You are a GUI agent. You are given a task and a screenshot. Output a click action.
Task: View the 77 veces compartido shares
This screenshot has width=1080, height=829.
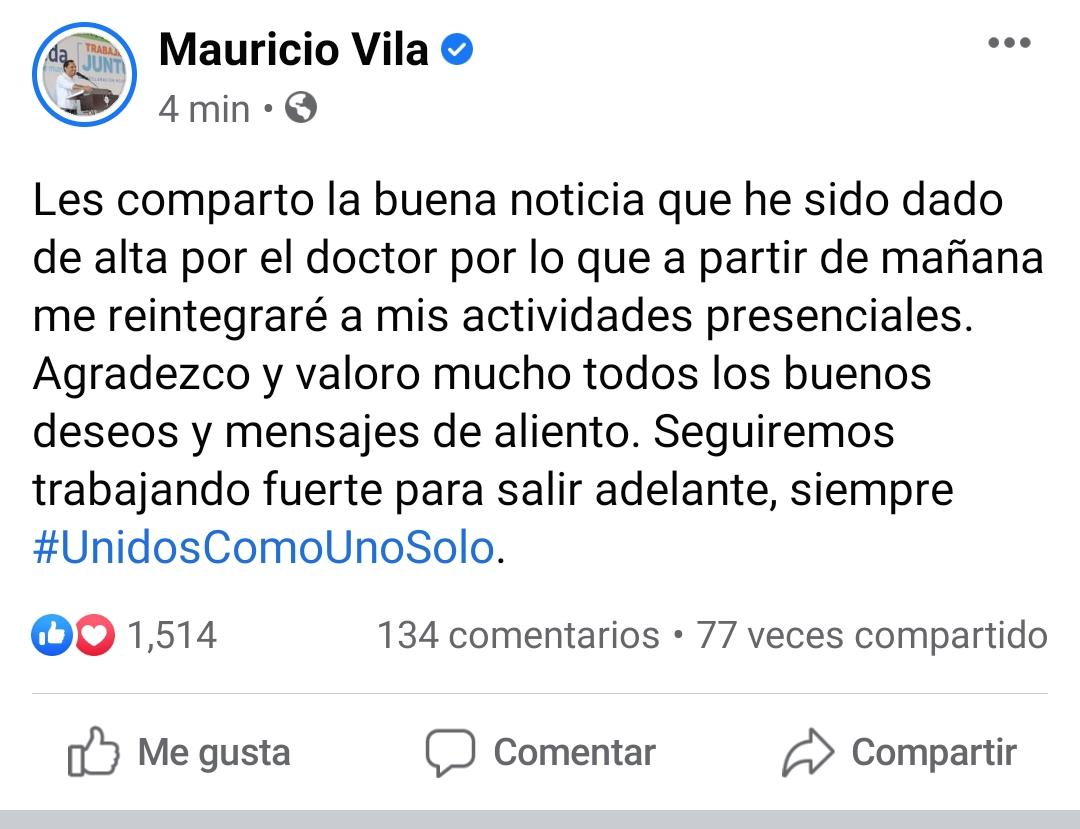872,635
